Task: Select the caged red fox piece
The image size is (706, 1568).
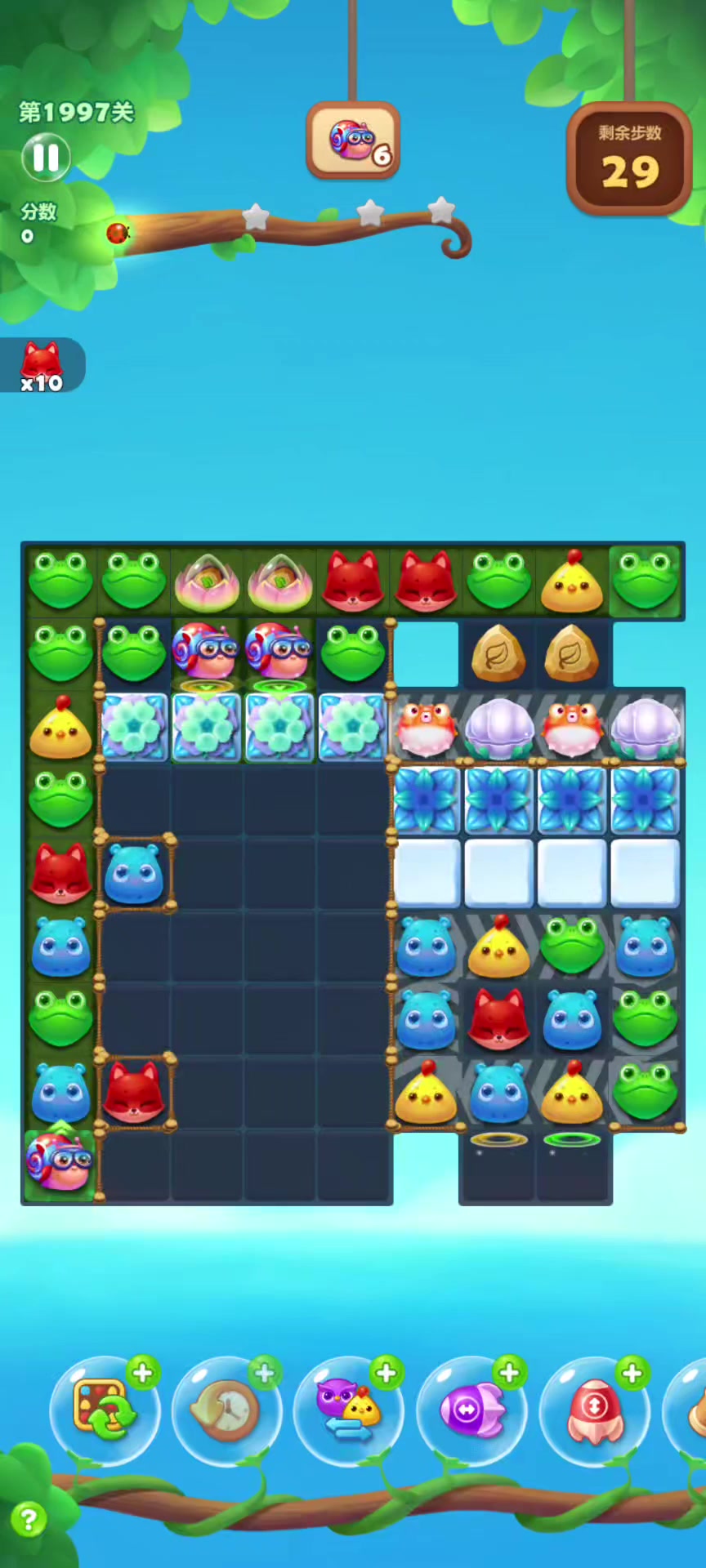Action: (135, 1093)
